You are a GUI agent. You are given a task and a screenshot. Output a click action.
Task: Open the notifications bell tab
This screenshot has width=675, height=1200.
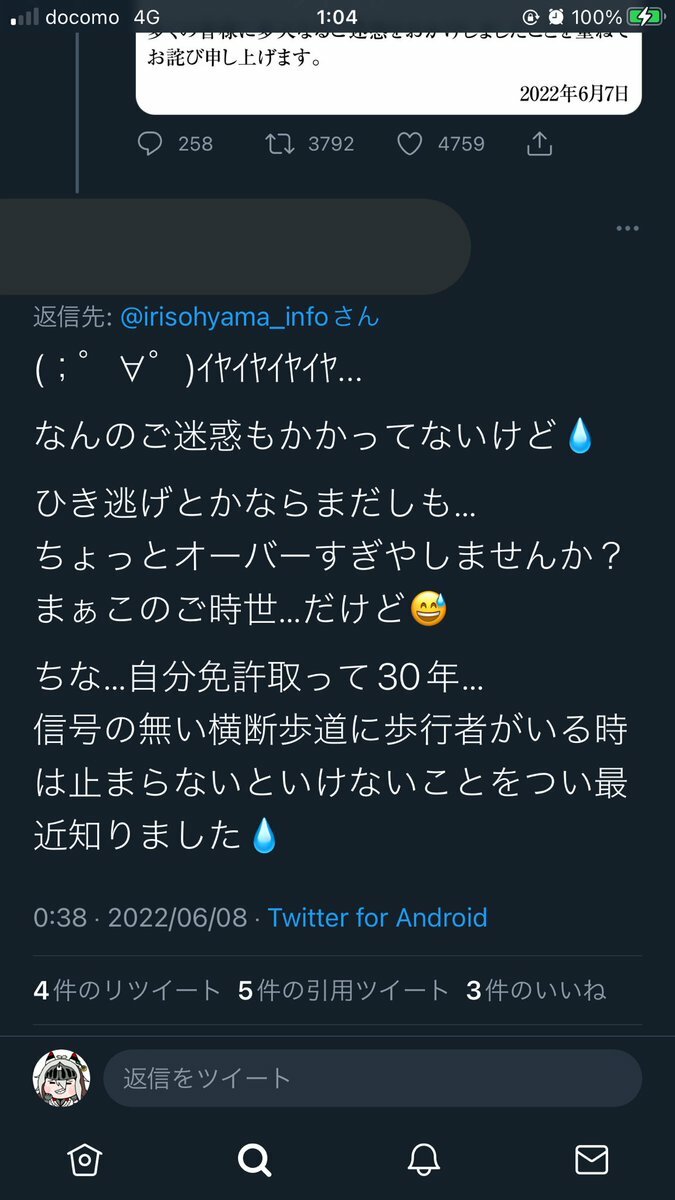pyautogui.click(x=424, y=1160)
